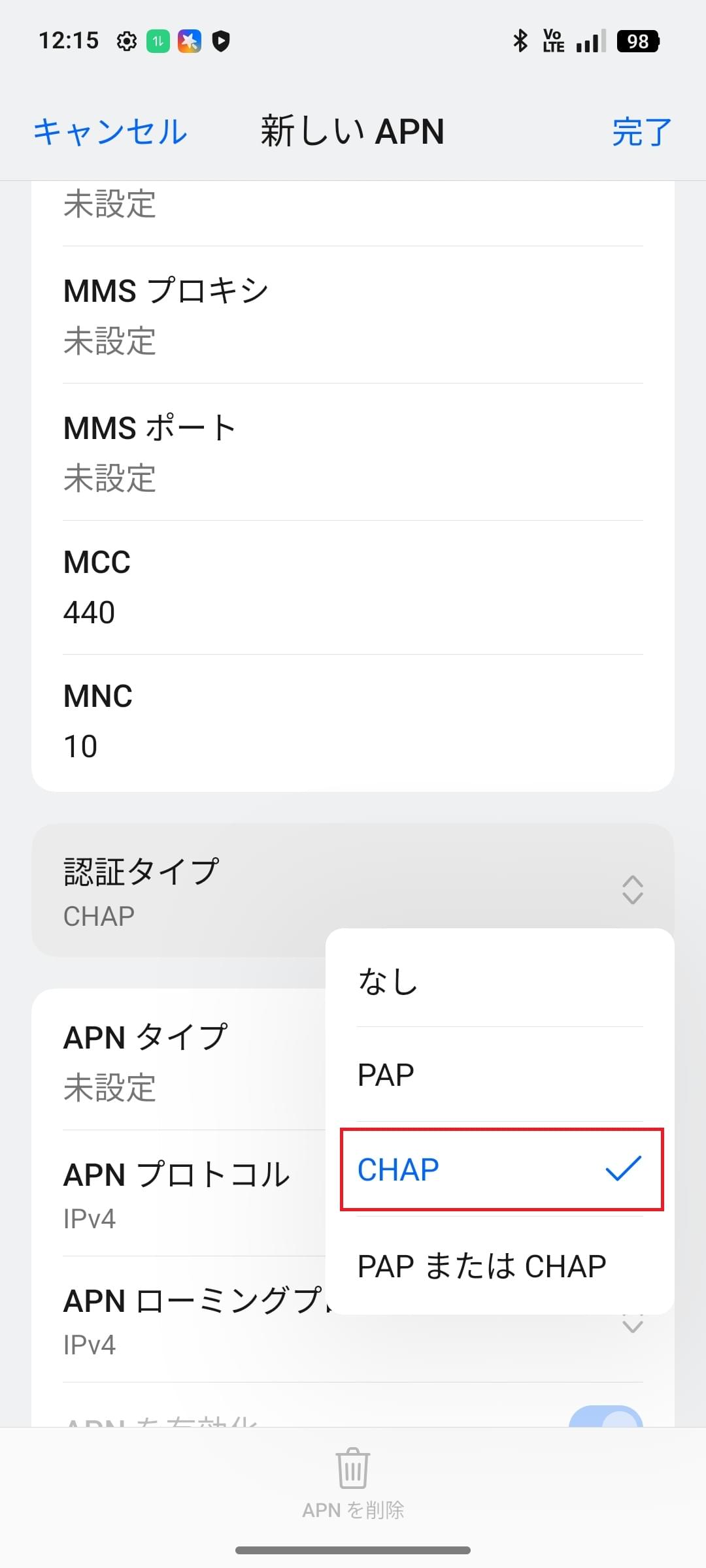Image resolution: width=706 pixels, height=1568 pixels.
Task: Expand the APN ローミングプロトコル selector
Action: tap(631, 1326)
